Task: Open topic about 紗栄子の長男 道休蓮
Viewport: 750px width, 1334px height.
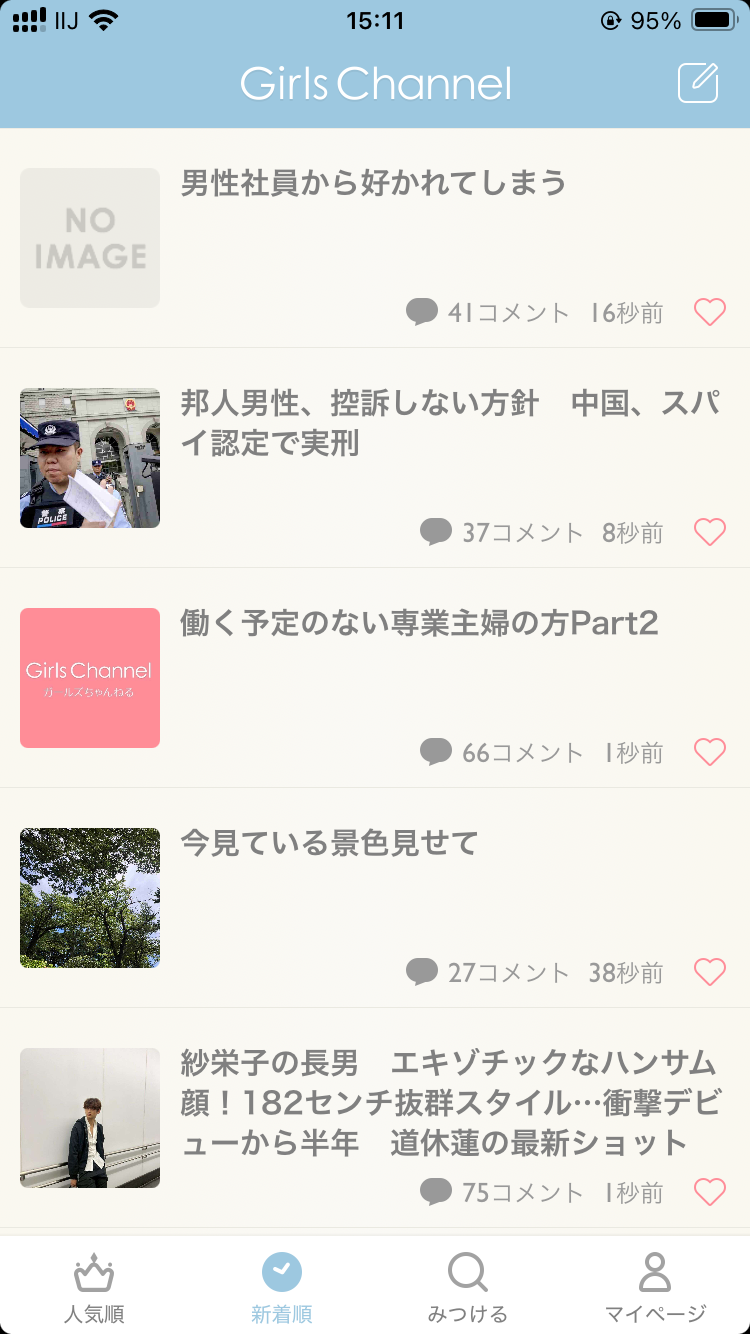Action: pyautogui.click(x=375, y=1118)
